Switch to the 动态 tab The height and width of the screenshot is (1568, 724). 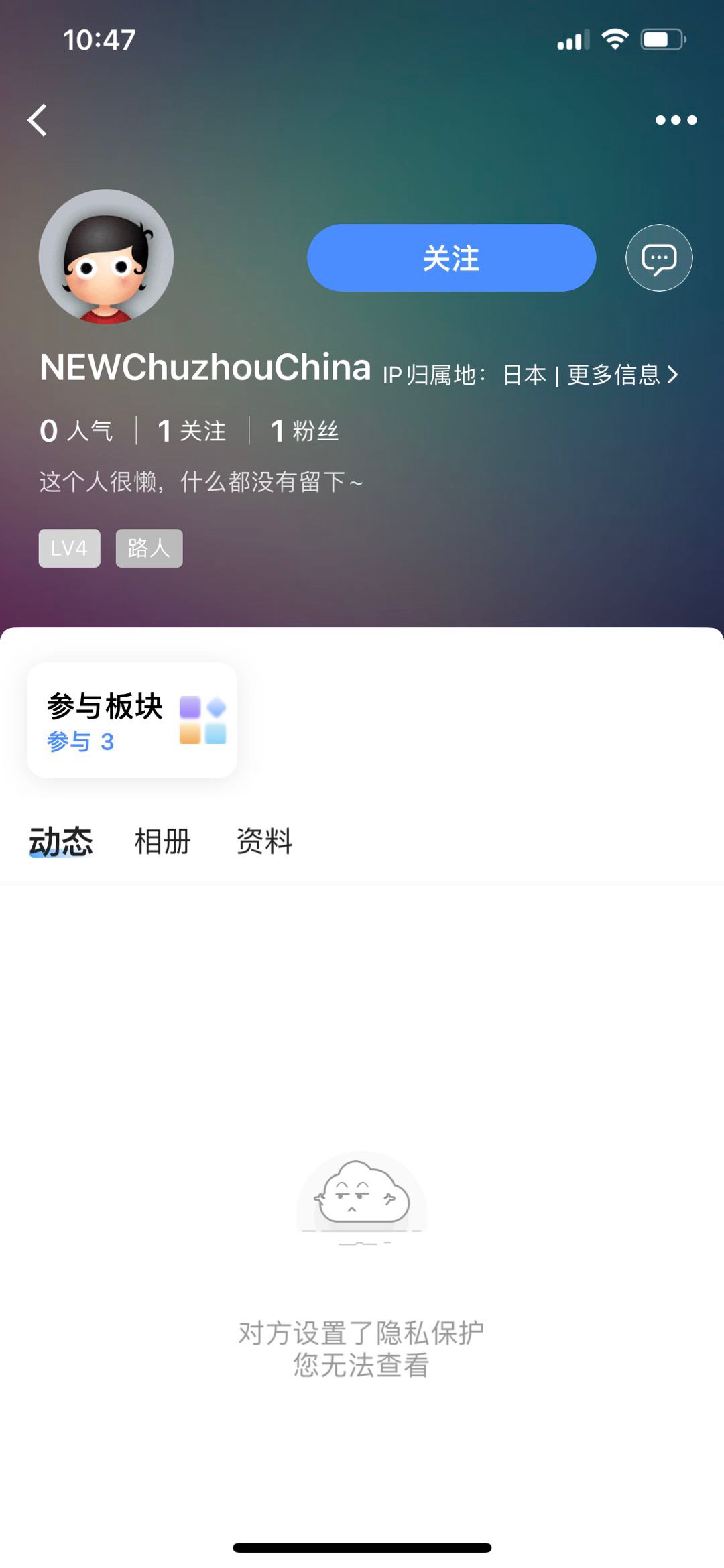click(x=61, y=841)
